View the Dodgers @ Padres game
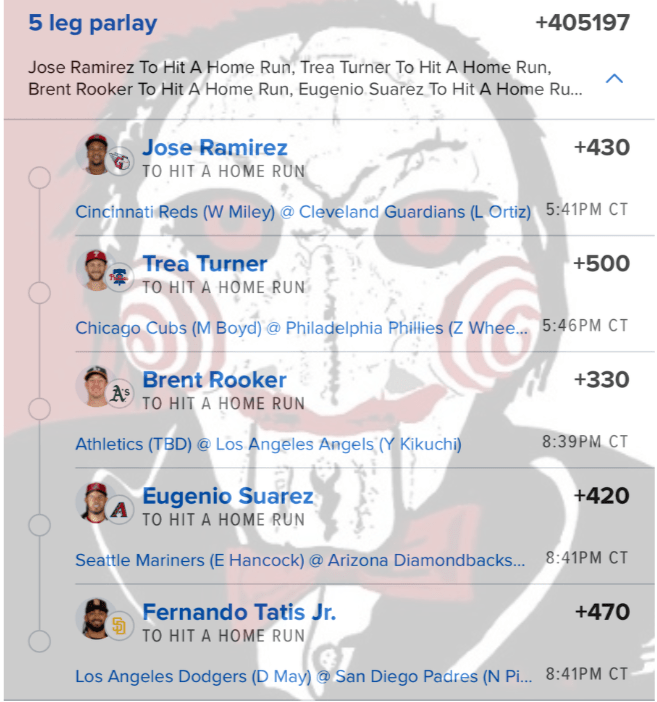This screenshot has width=657, height=702. [304, 676]
